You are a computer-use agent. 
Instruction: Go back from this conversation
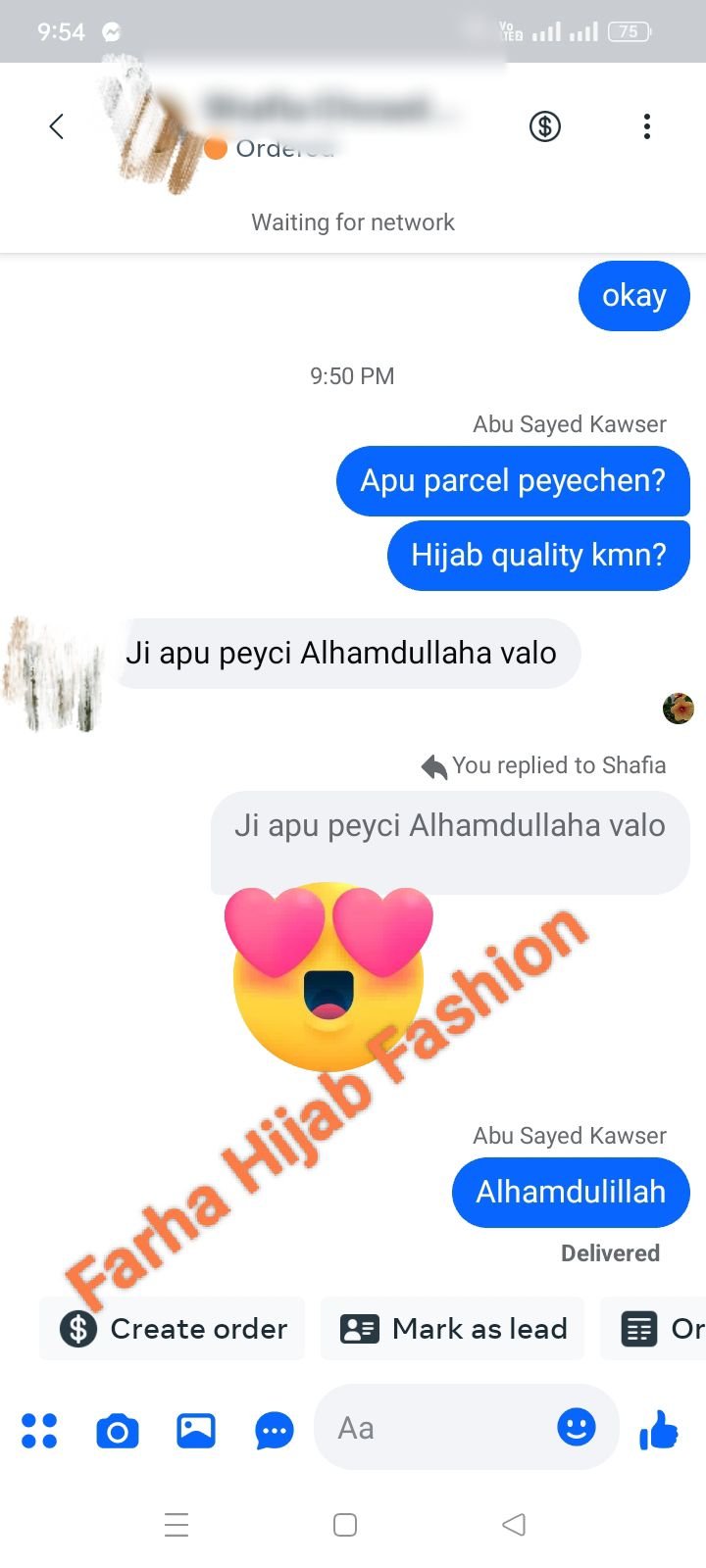tap(57, 126)
